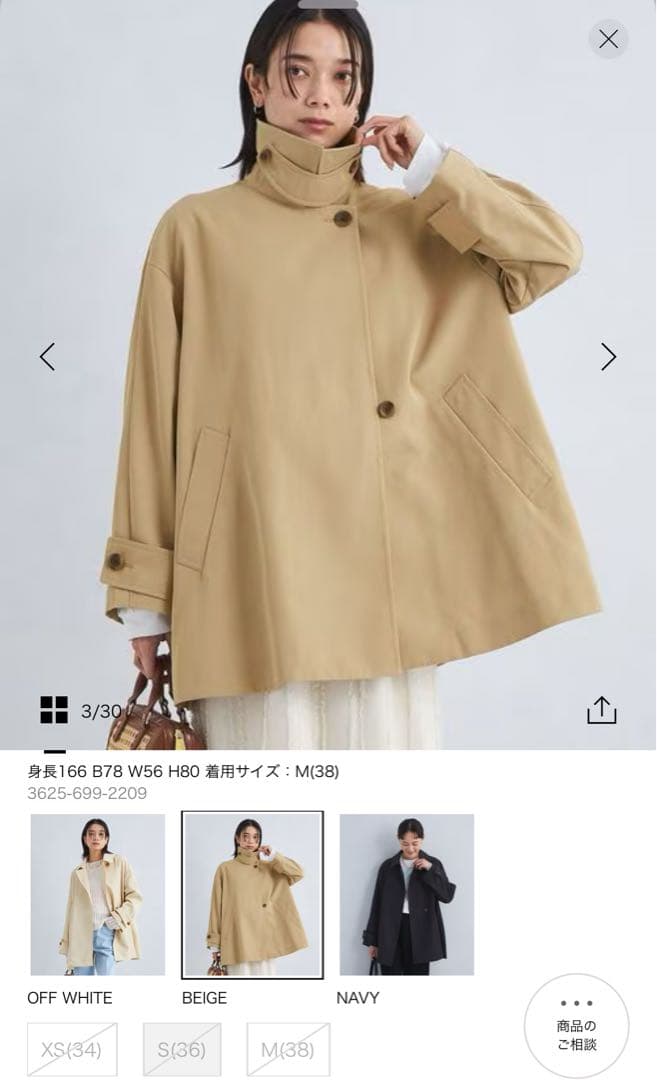Image resolution: width=657 pixels, height=1080 pixels.
Task: Share this product
Action: pos(601,710)
